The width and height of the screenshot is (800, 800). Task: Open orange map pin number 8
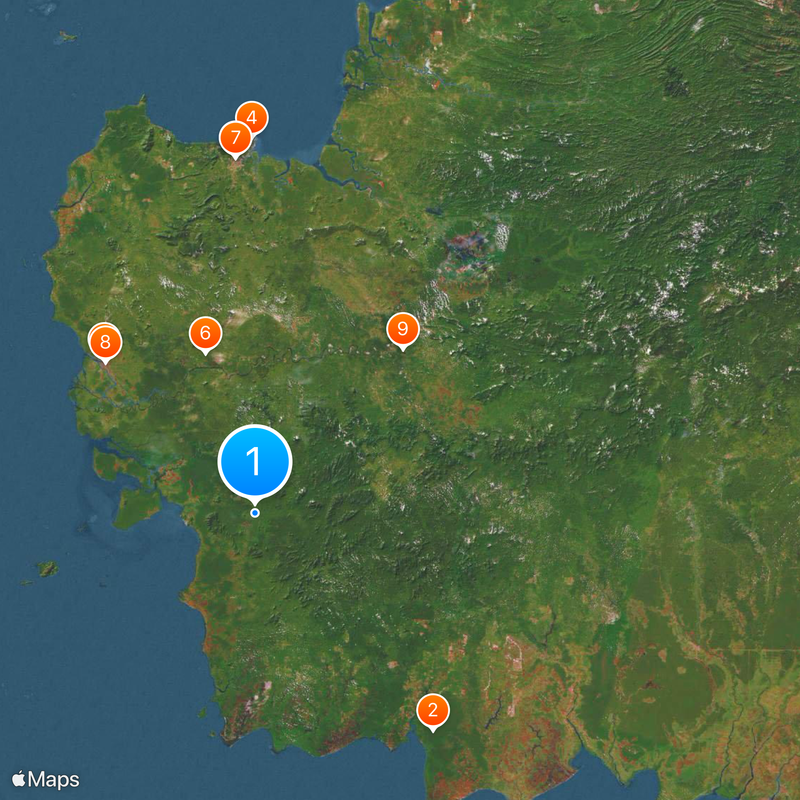point(104,342)
